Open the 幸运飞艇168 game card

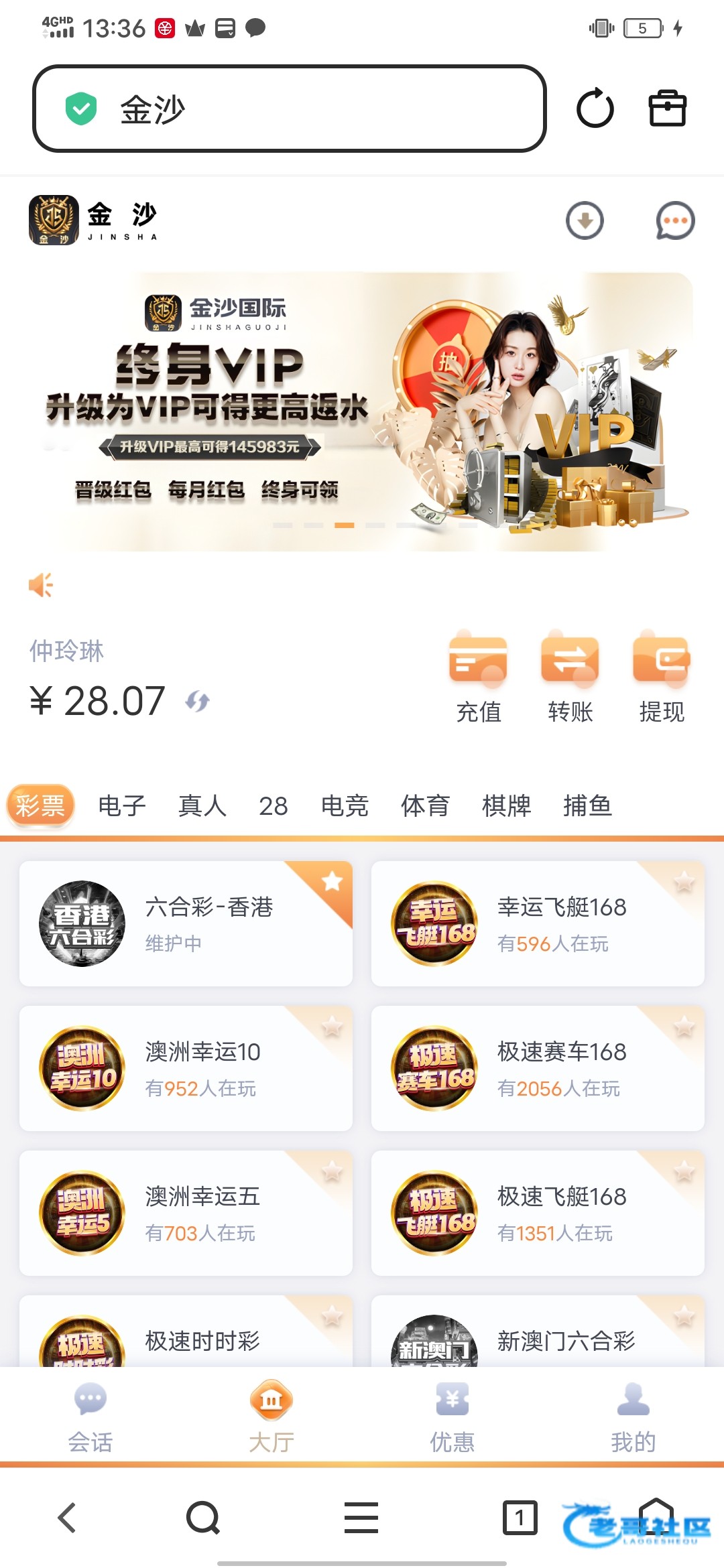[538, 923]
